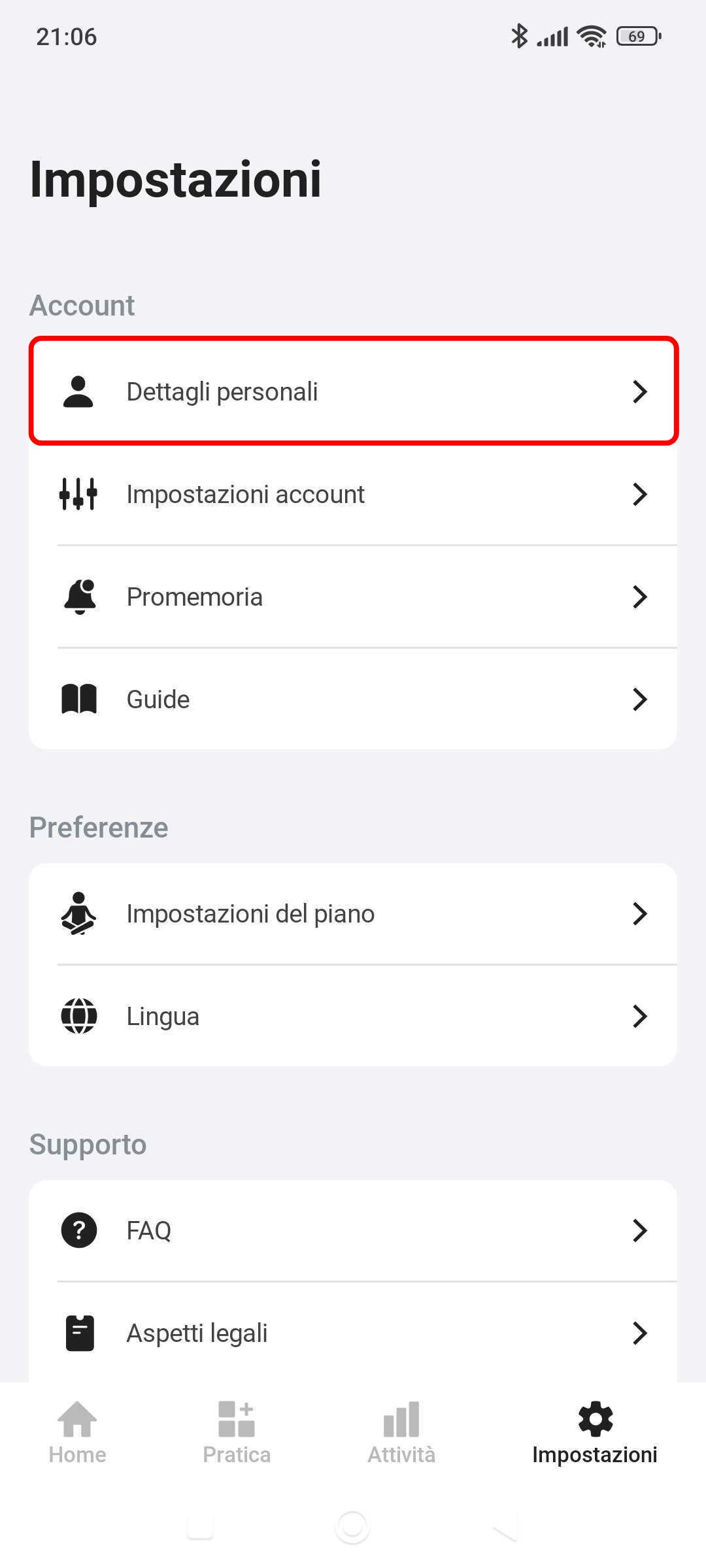
Task: Switch to the Pratica tab
Action: (237, 1431)
